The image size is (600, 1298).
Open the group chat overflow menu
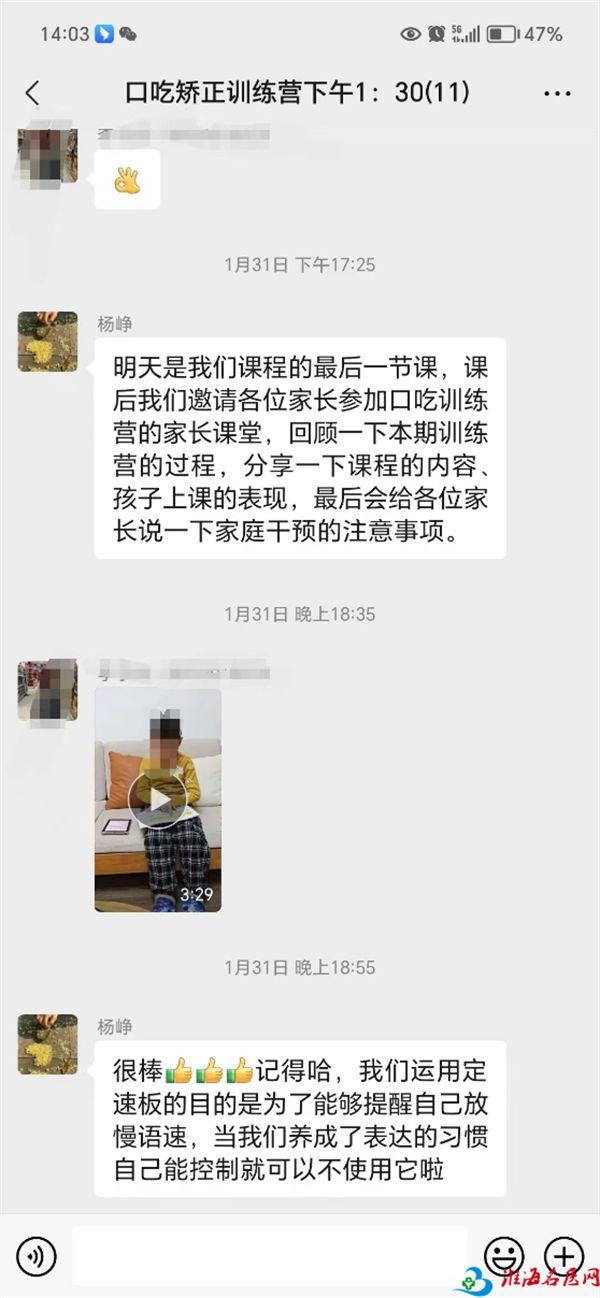557,93
